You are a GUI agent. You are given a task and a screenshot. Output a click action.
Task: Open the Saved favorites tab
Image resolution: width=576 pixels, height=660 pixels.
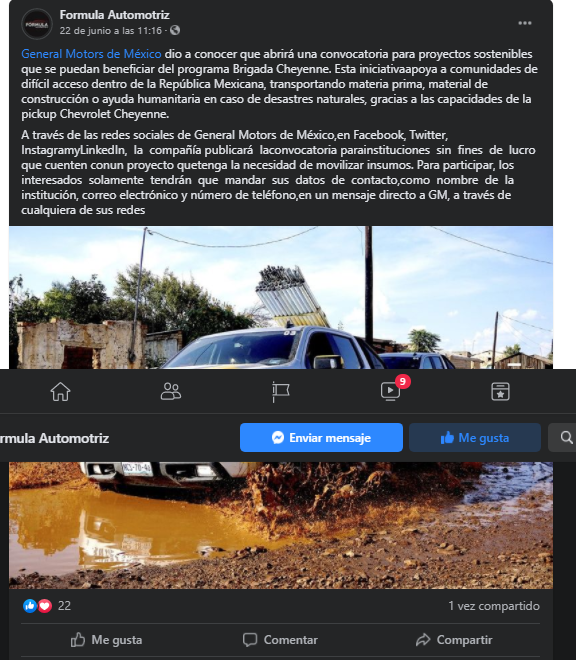tap(500, 391)
